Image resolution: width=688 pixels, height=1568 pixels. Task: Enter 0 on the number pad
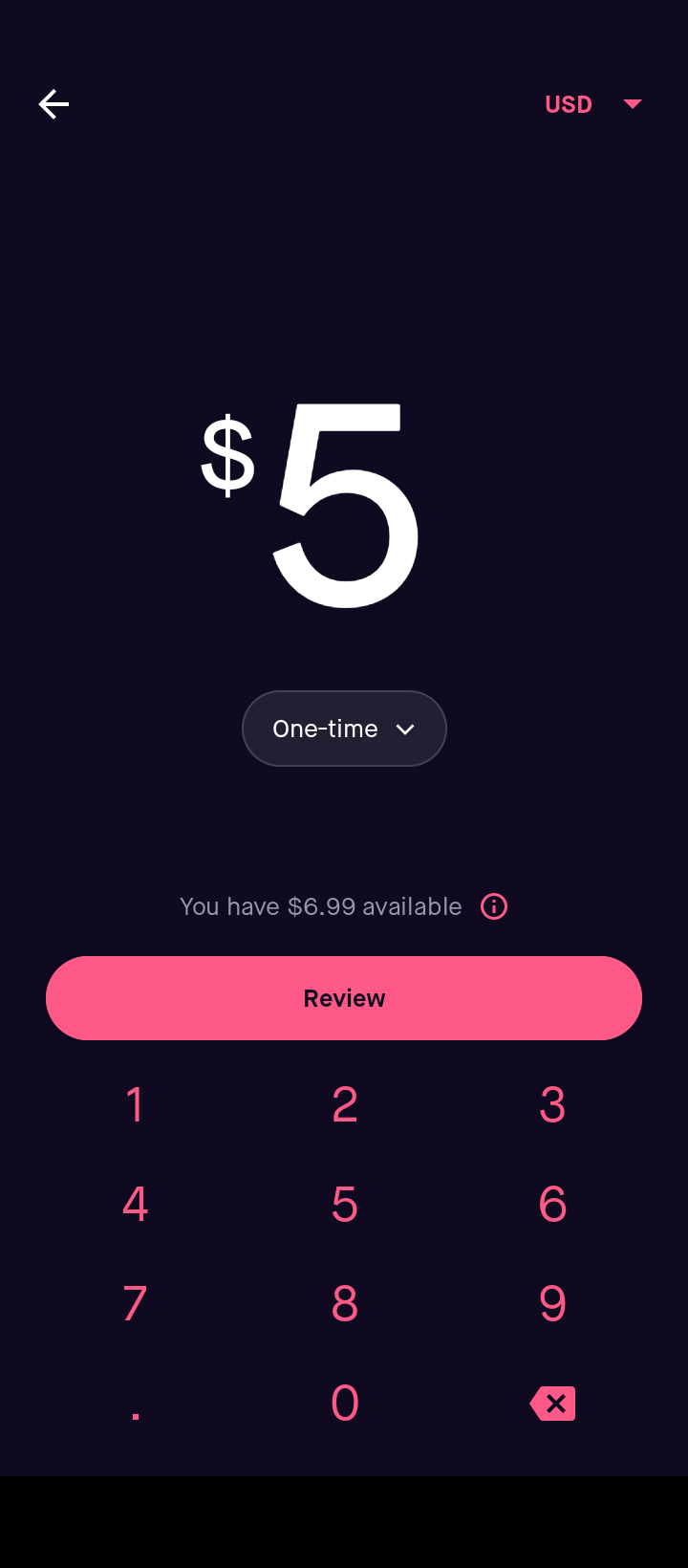[x=344, y=1404]
